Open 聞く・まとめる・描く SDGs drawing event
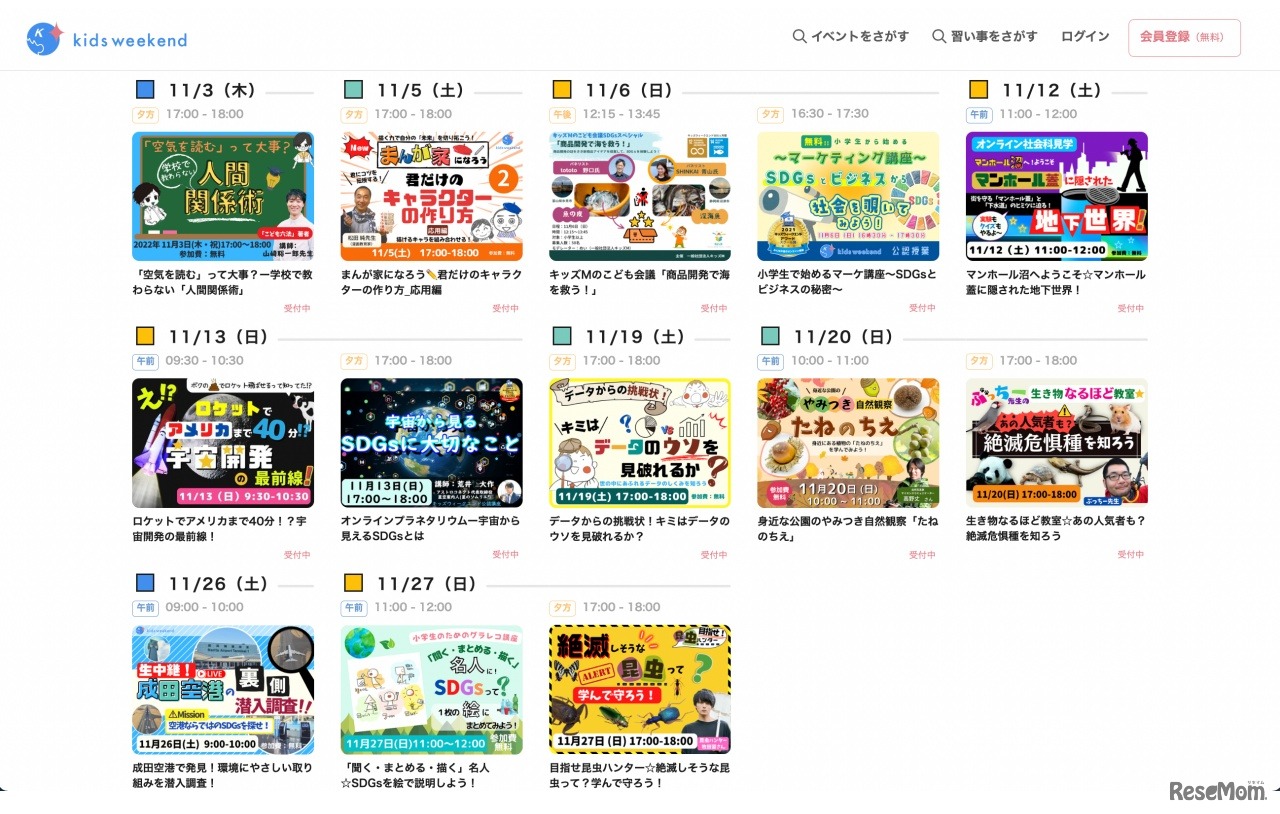Screen dimensions: 1280x814 pos(431,689)
